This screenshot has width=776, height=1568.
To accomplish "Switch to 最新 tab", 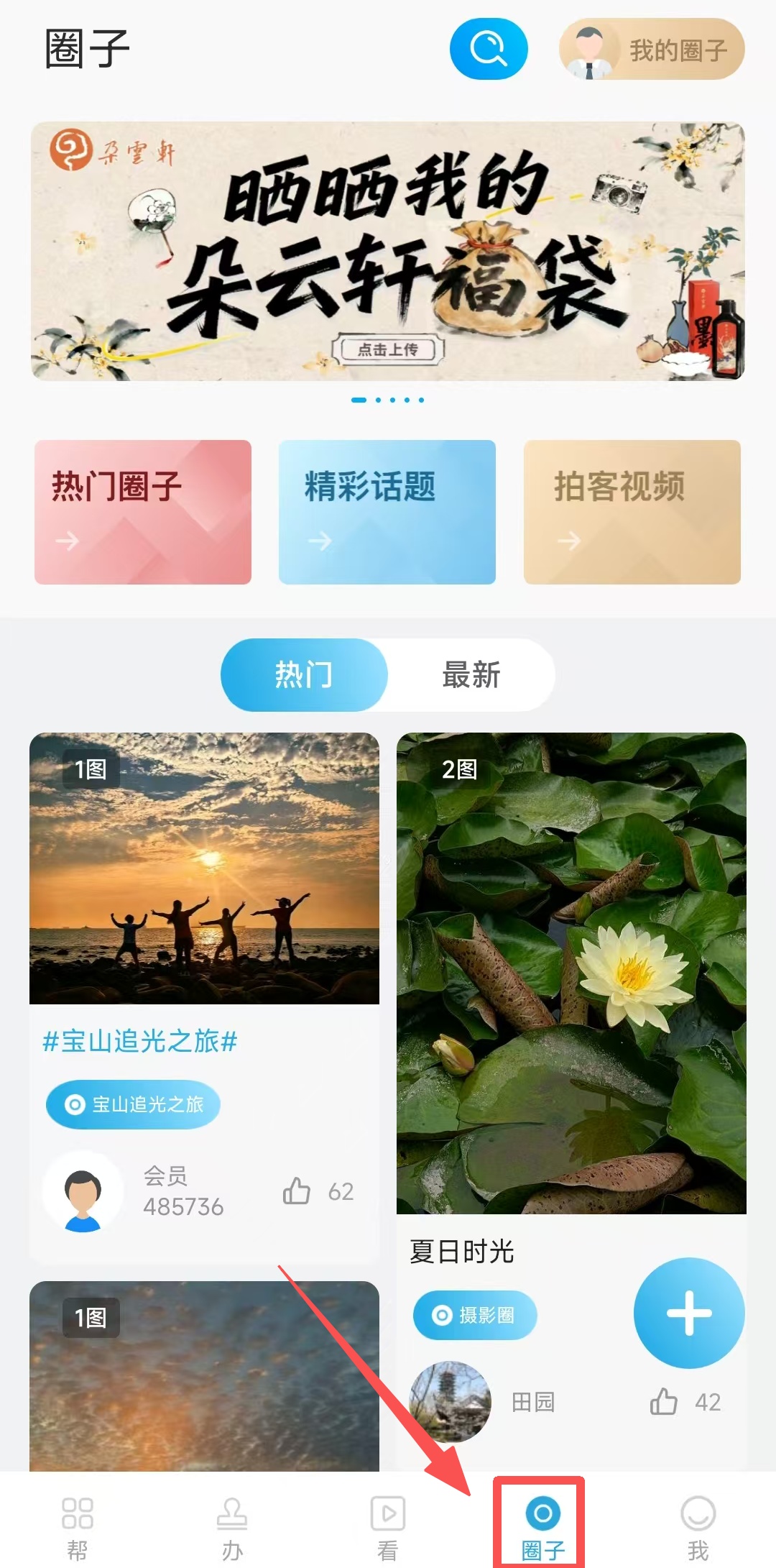I will coord(471,675).
